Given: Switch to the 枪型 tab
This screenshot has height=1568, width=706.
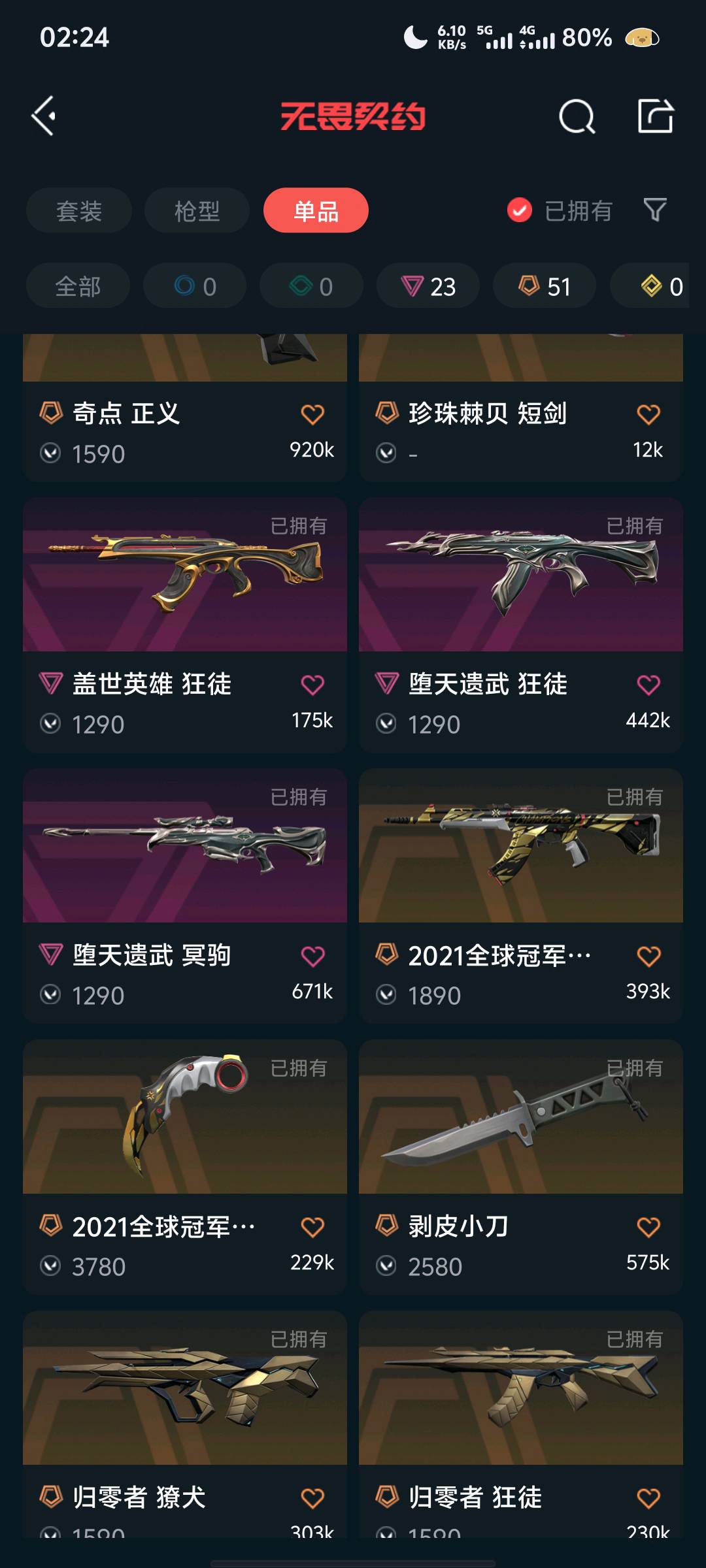Looking at the screenshot, I should coord(197,210).
